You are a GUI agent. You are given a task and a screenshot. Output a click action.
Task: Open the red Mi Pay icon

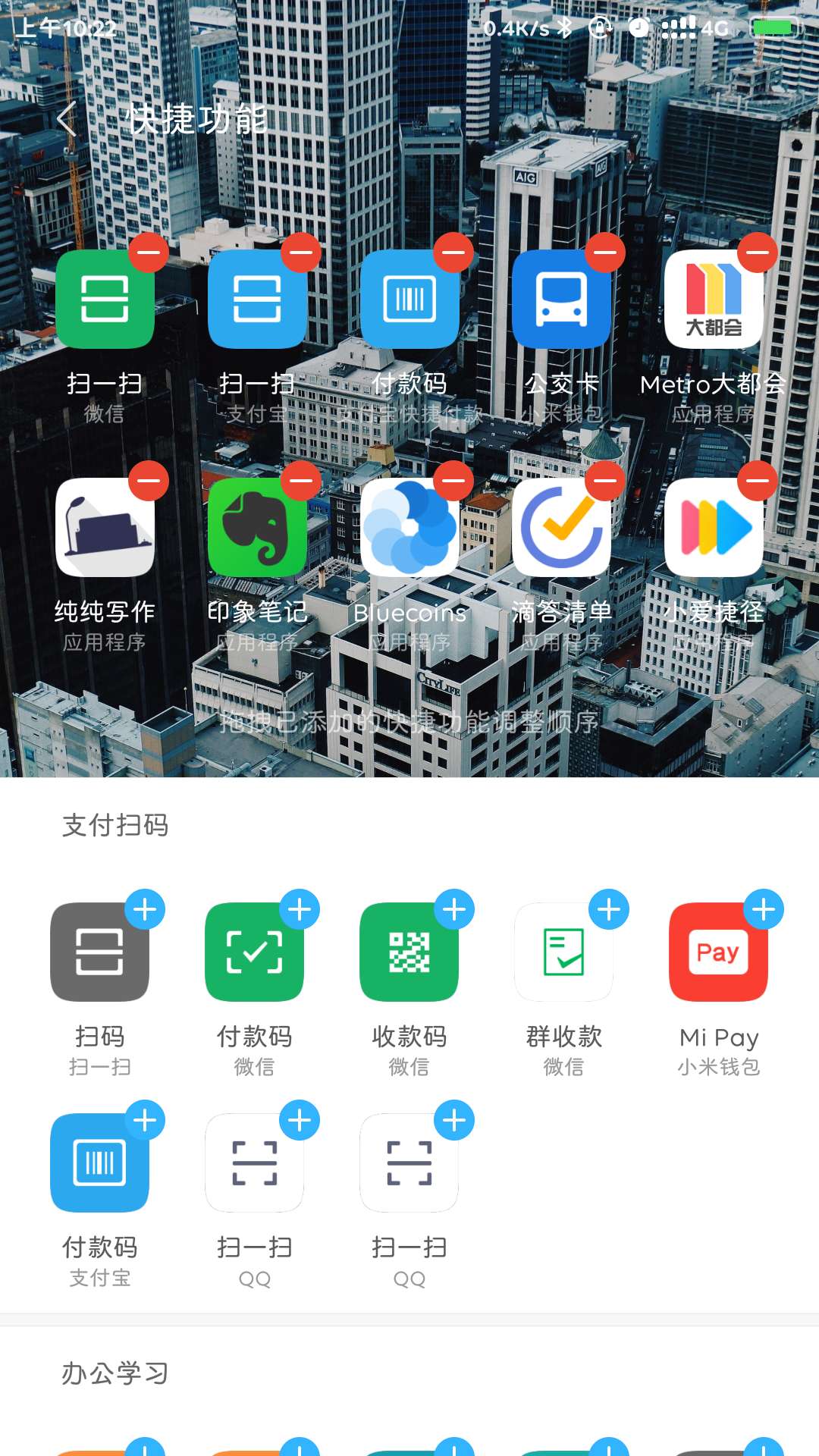pyautogui.click(x=718, y=952)
